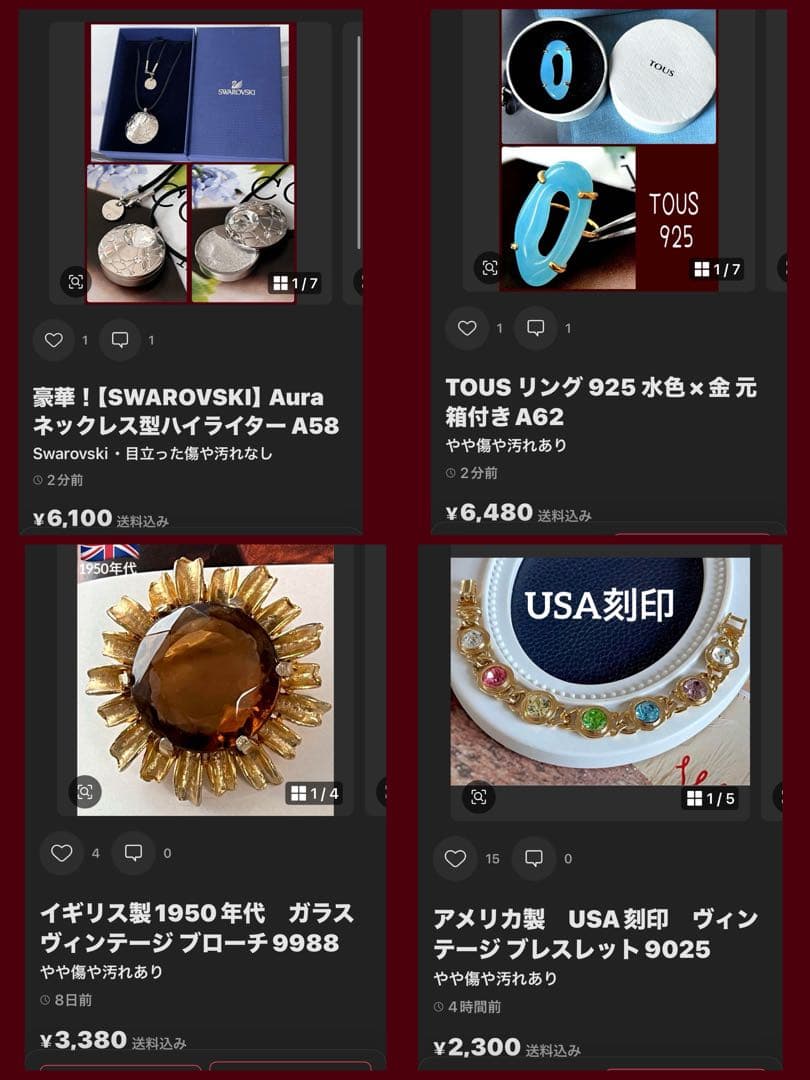The image size is (810, 1080).
Task: Tap the image search icon on the Swarovski listing
Action: click(74, 281)
